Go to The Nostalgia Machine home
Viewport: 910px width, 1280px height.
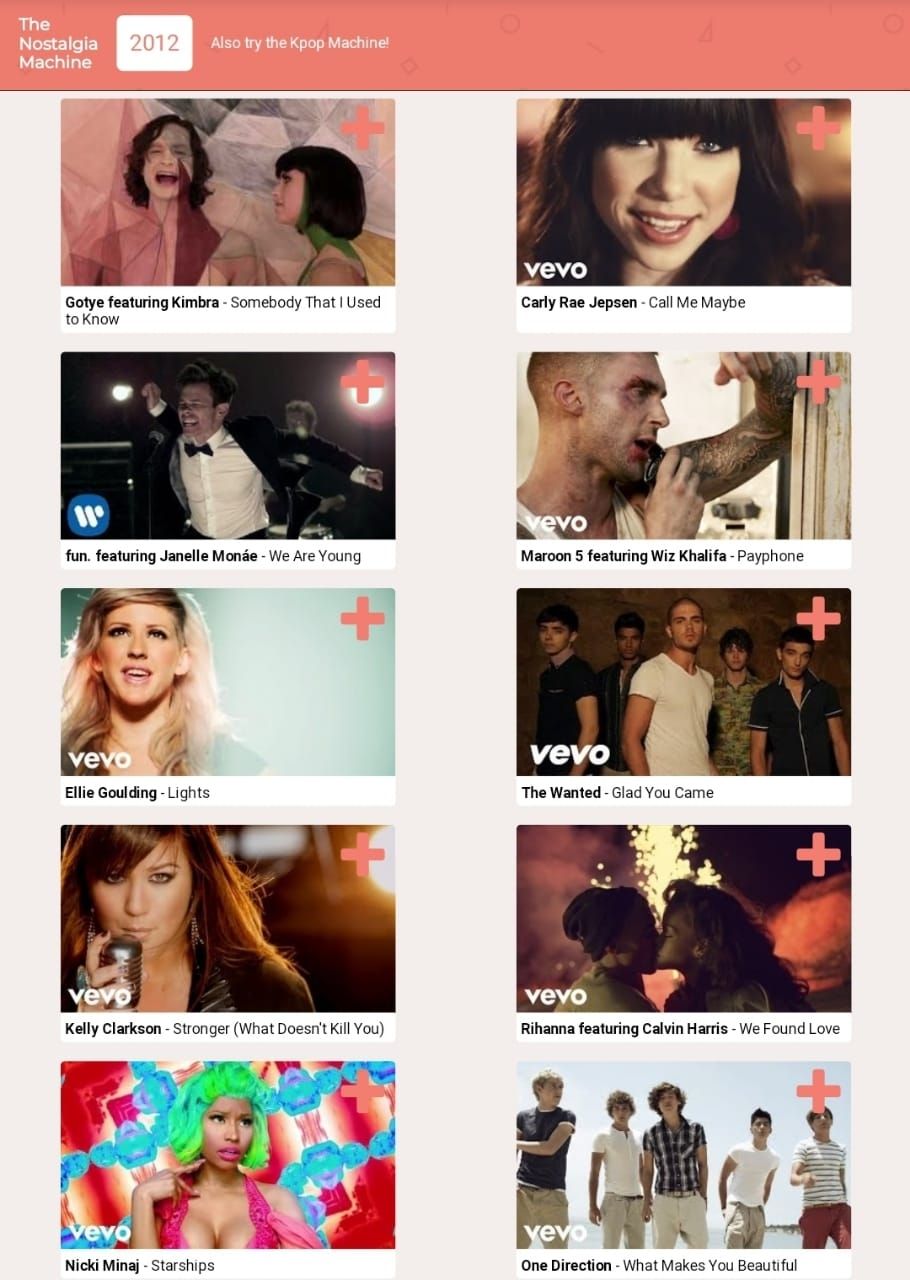[x=58, y=43]
